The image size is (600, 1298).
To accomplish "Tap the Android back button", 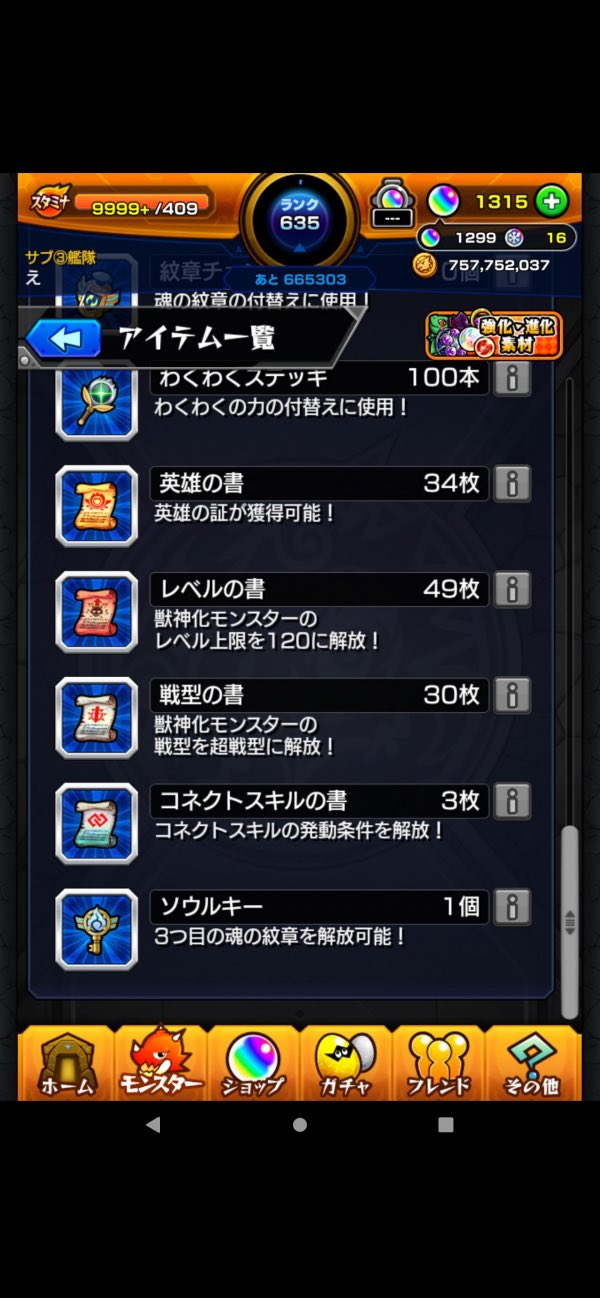I will point(153,1125).
